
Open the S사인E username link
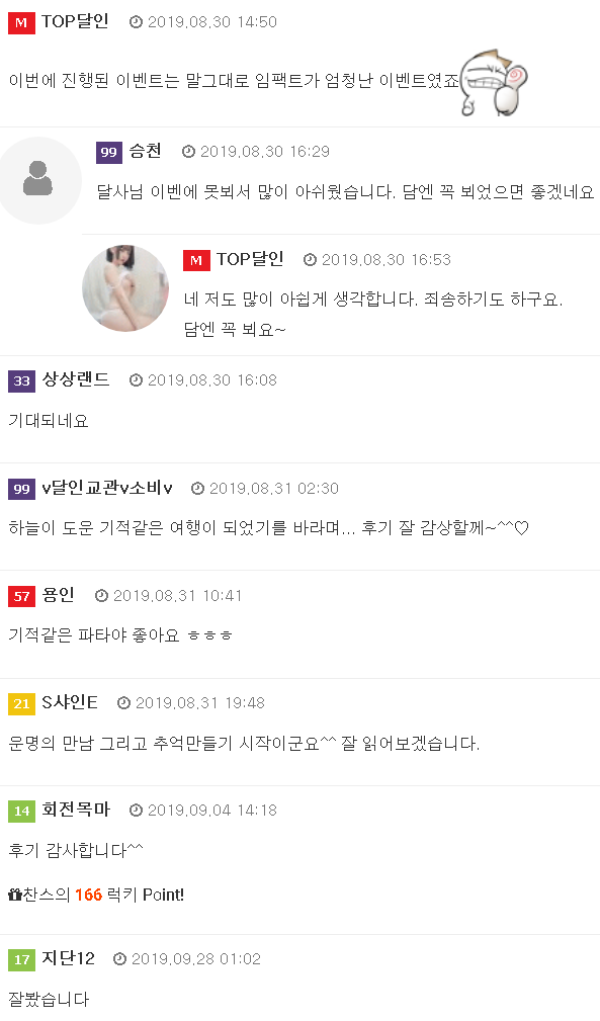coord(69,703)
